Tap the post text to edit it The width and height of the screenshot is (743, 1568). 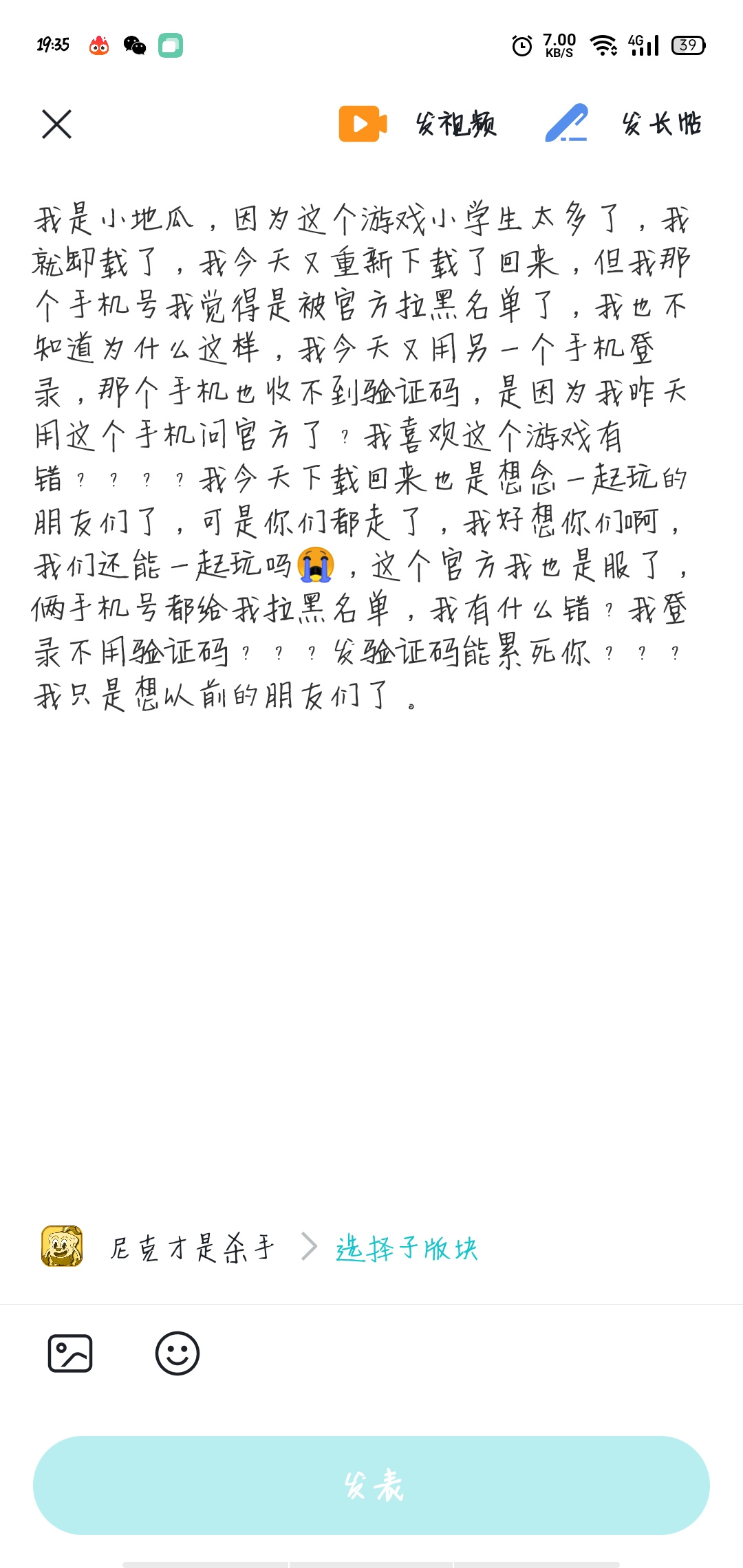coord(361,457)
